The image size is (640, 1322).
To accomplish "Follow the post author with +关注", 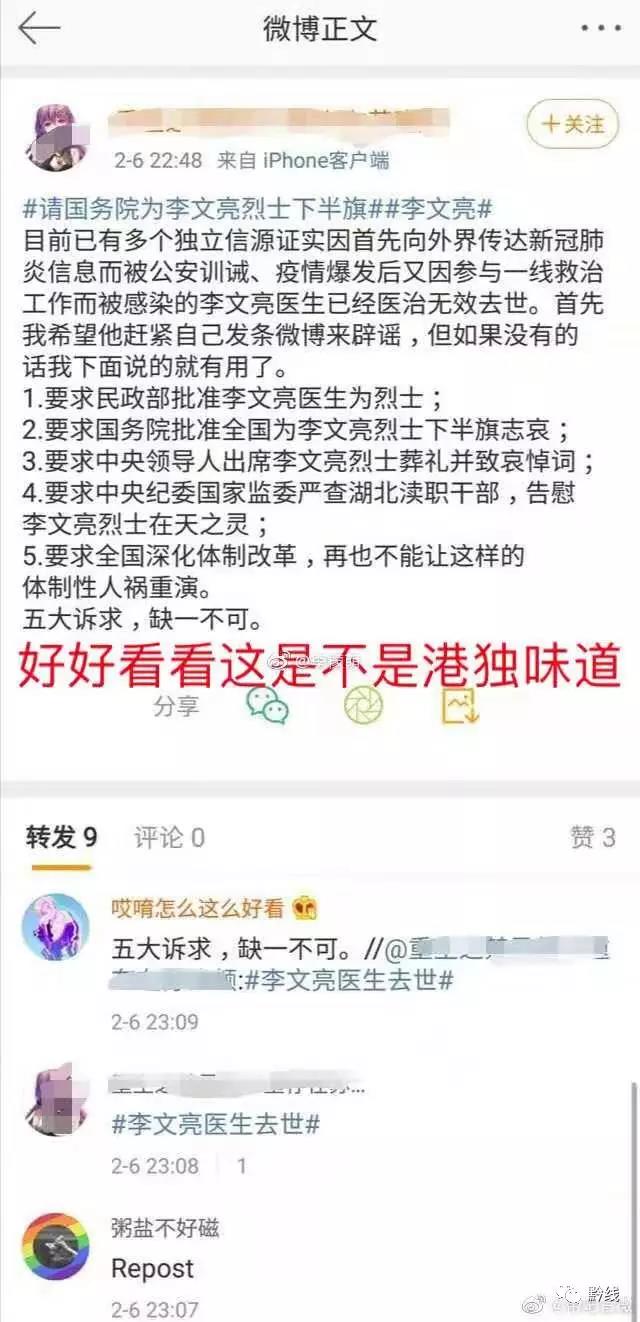I will (x=573, y=124).
